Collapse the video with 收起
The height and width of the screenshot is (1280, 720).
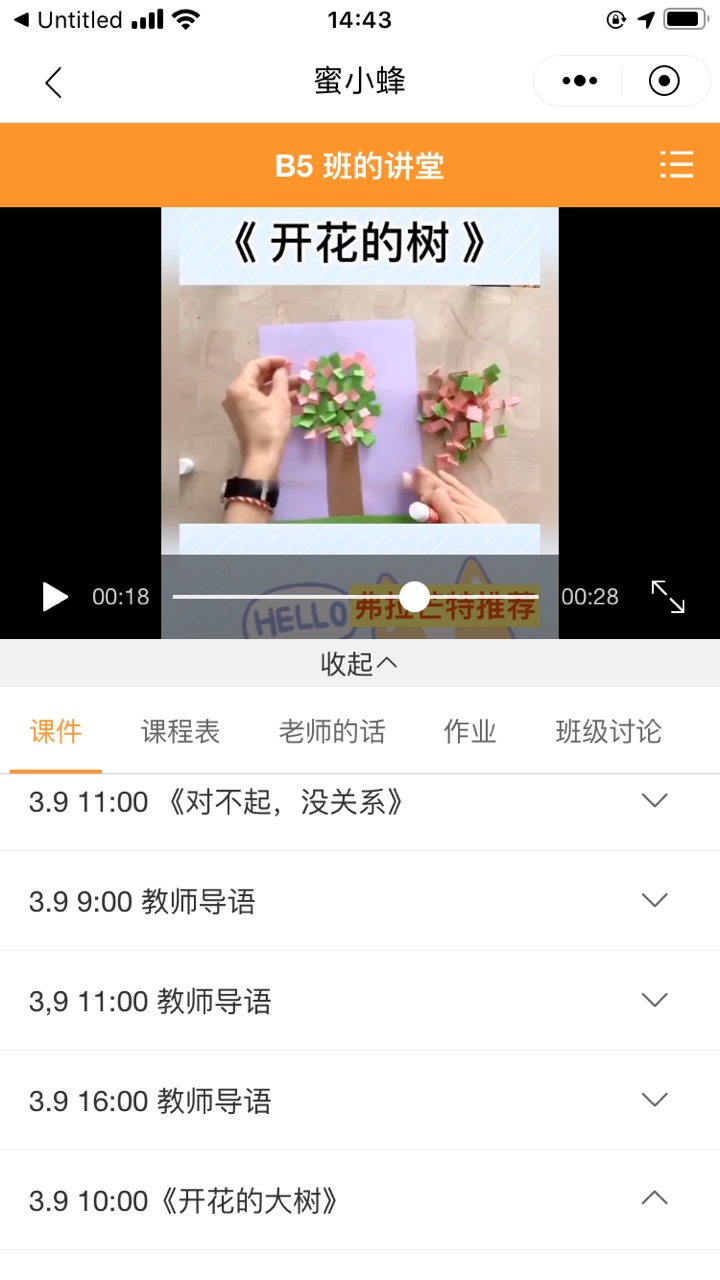[x=359, y=663]
